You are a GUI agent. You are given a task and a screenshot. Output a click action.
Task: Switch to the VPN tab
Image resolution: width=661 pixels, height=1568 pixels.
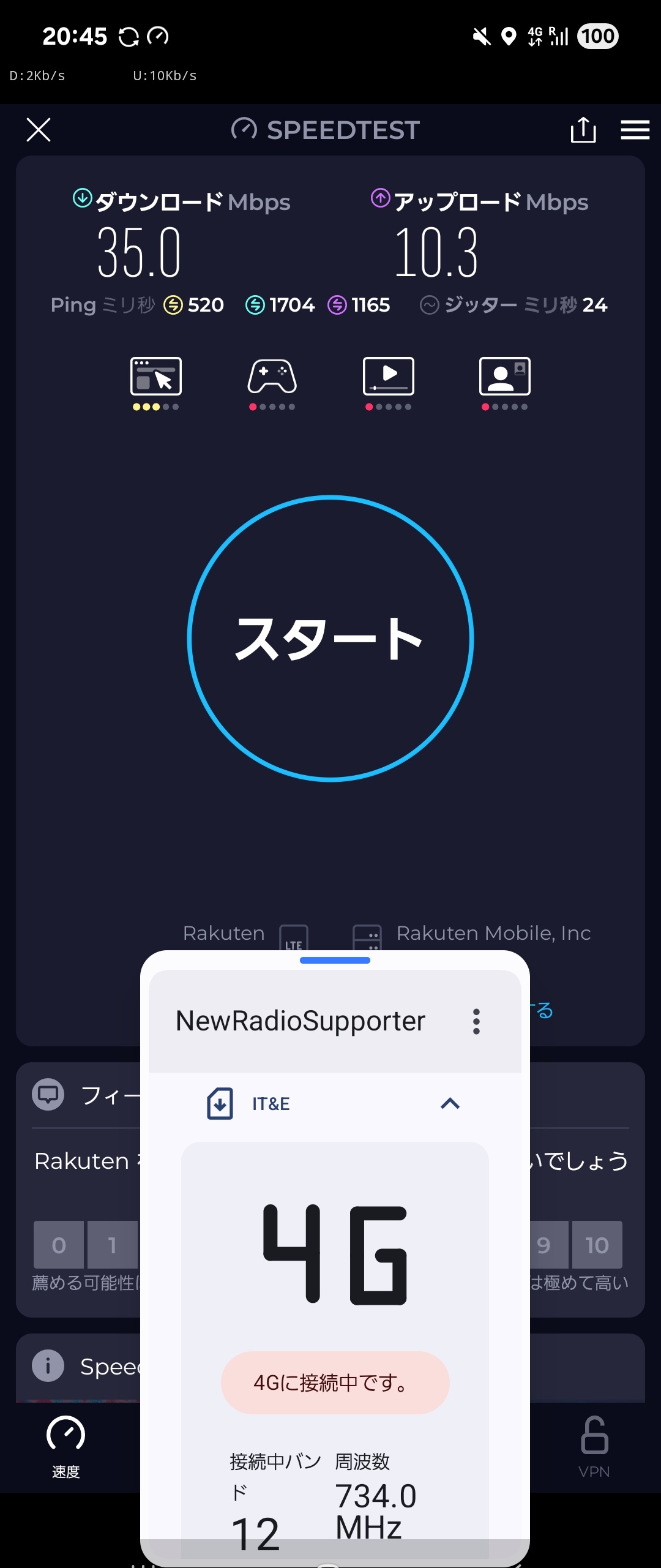click(x=594, y=1446)
